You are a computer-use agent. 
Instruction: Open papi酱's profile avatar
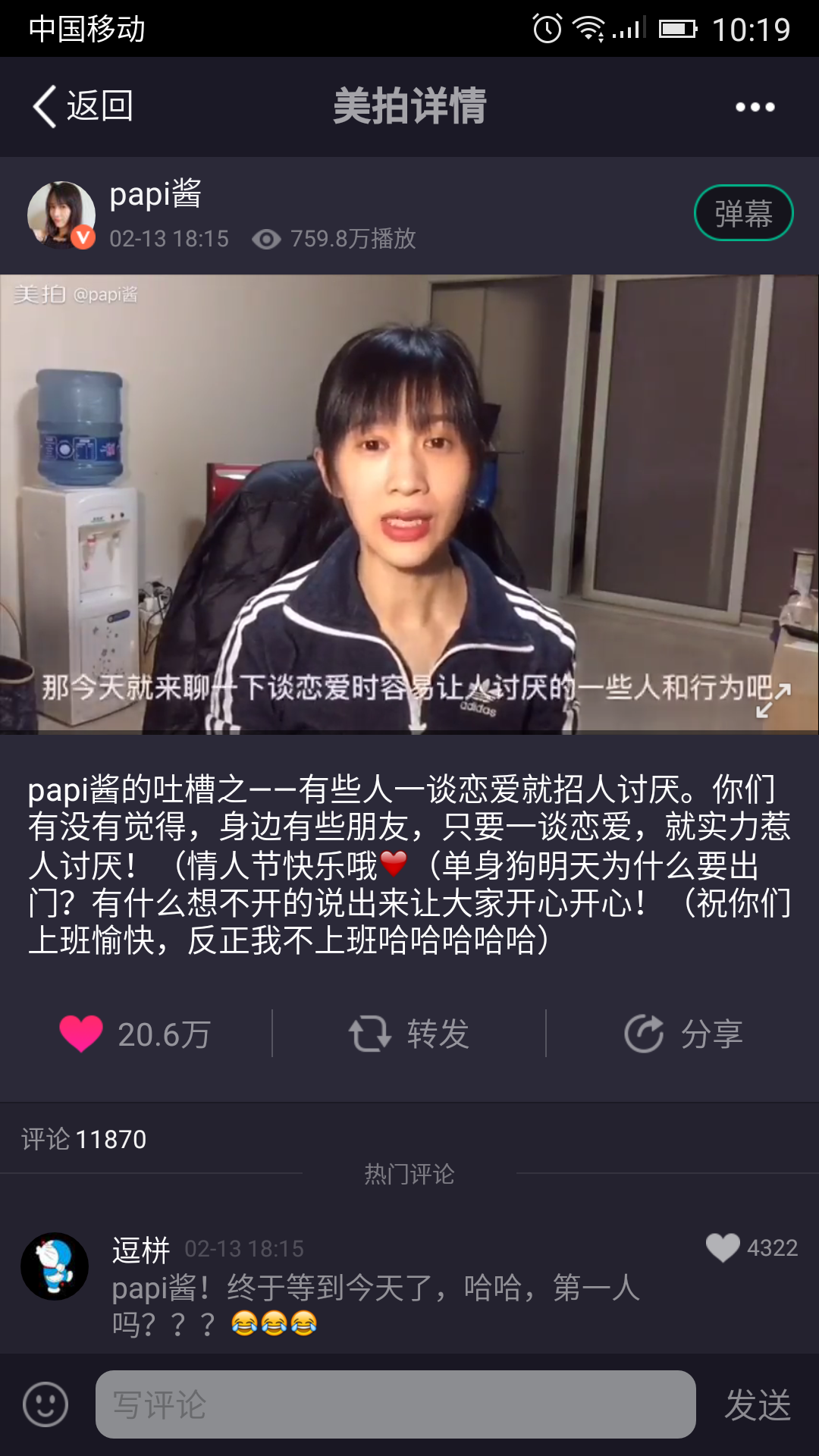[61, 215]
